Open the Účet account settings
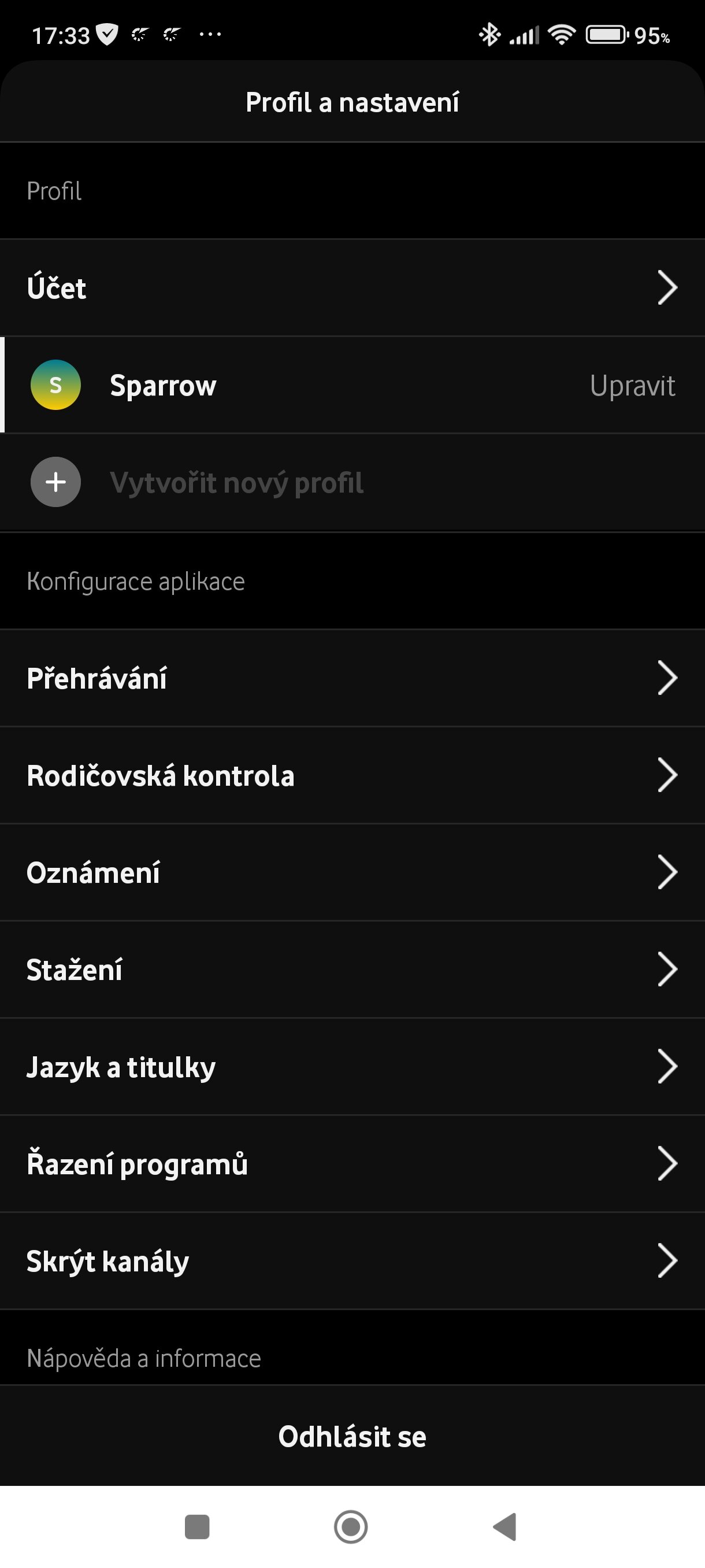Viewport: 705px width, 1568px height. [352, 287]
